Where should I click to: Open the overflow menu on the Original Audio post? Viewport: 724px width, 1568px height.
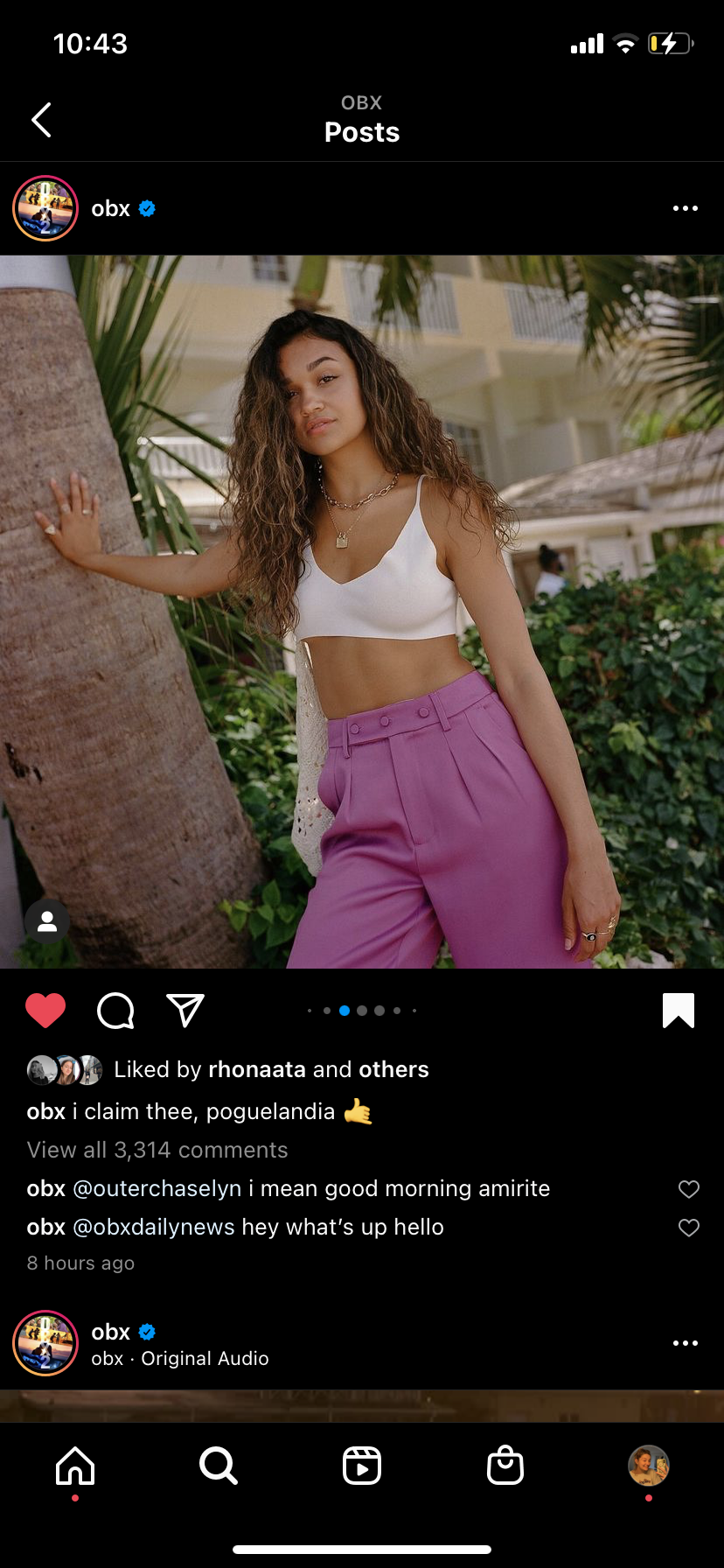click(x=685, y=1343)
